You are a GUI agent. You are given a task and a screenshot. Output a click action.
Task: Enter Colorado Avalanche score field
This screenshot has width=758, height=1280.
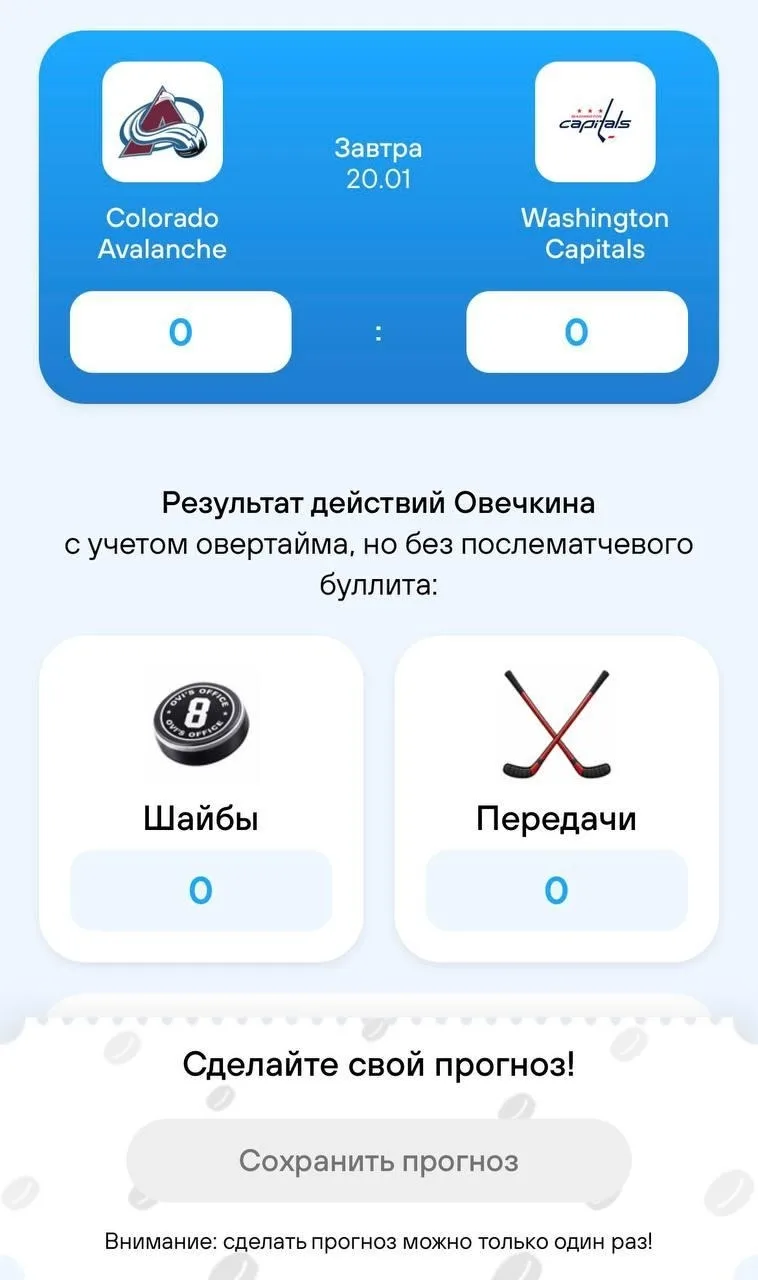pos(180,332)
